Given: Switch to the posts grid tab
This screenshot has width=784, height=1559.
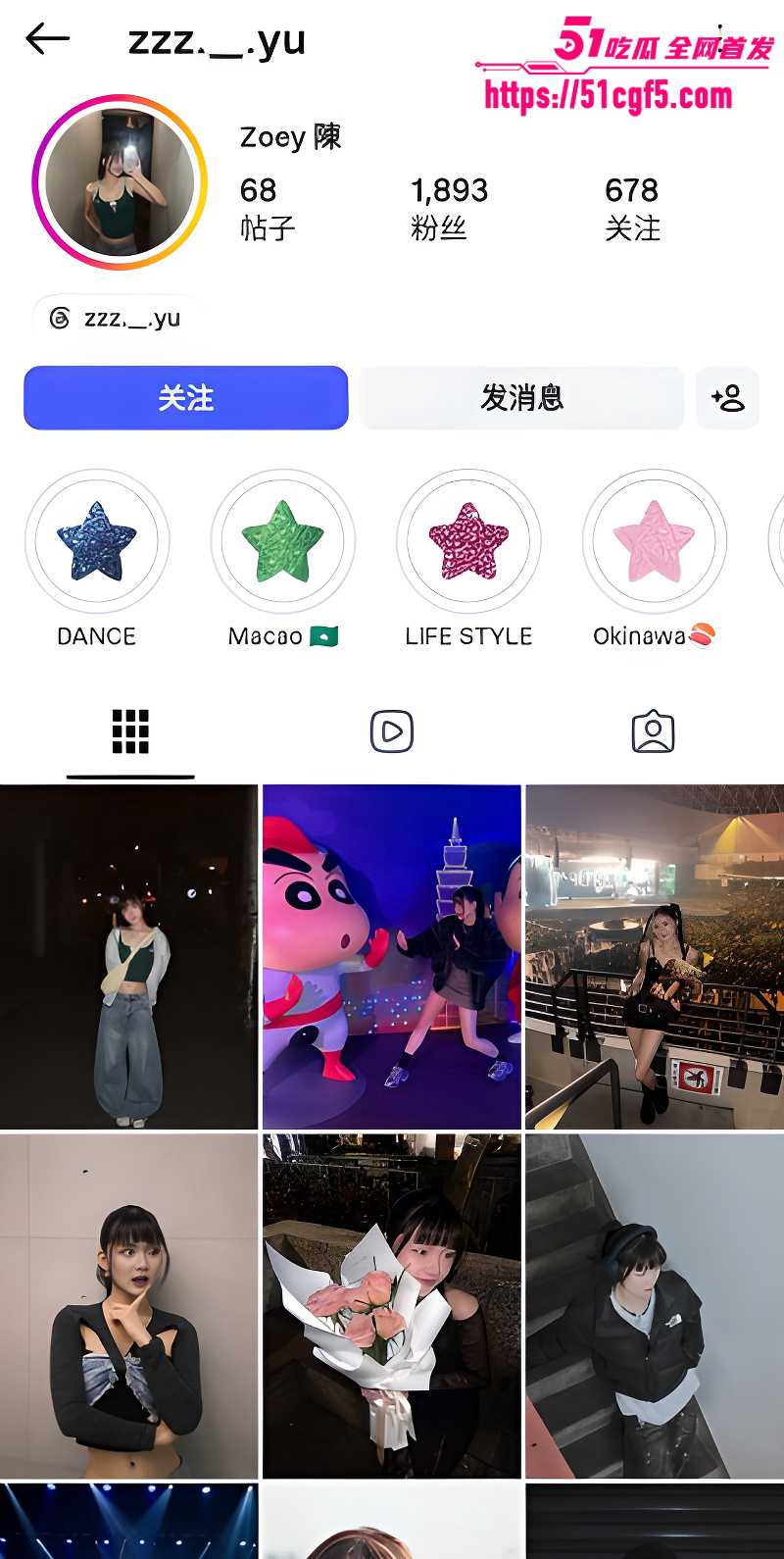Looking at the screenshot, I should tap(130, 732).
